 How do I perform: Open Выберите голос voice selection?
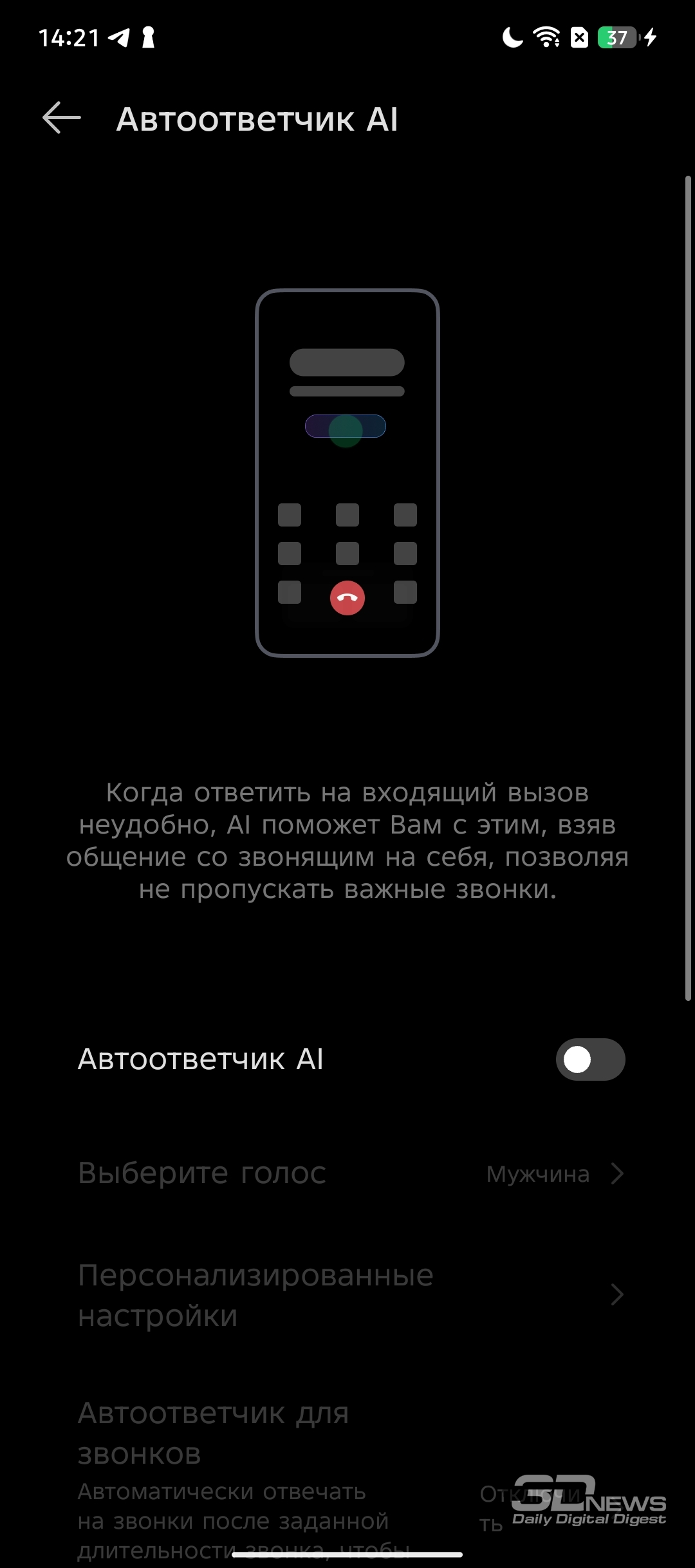point(347,1173)
